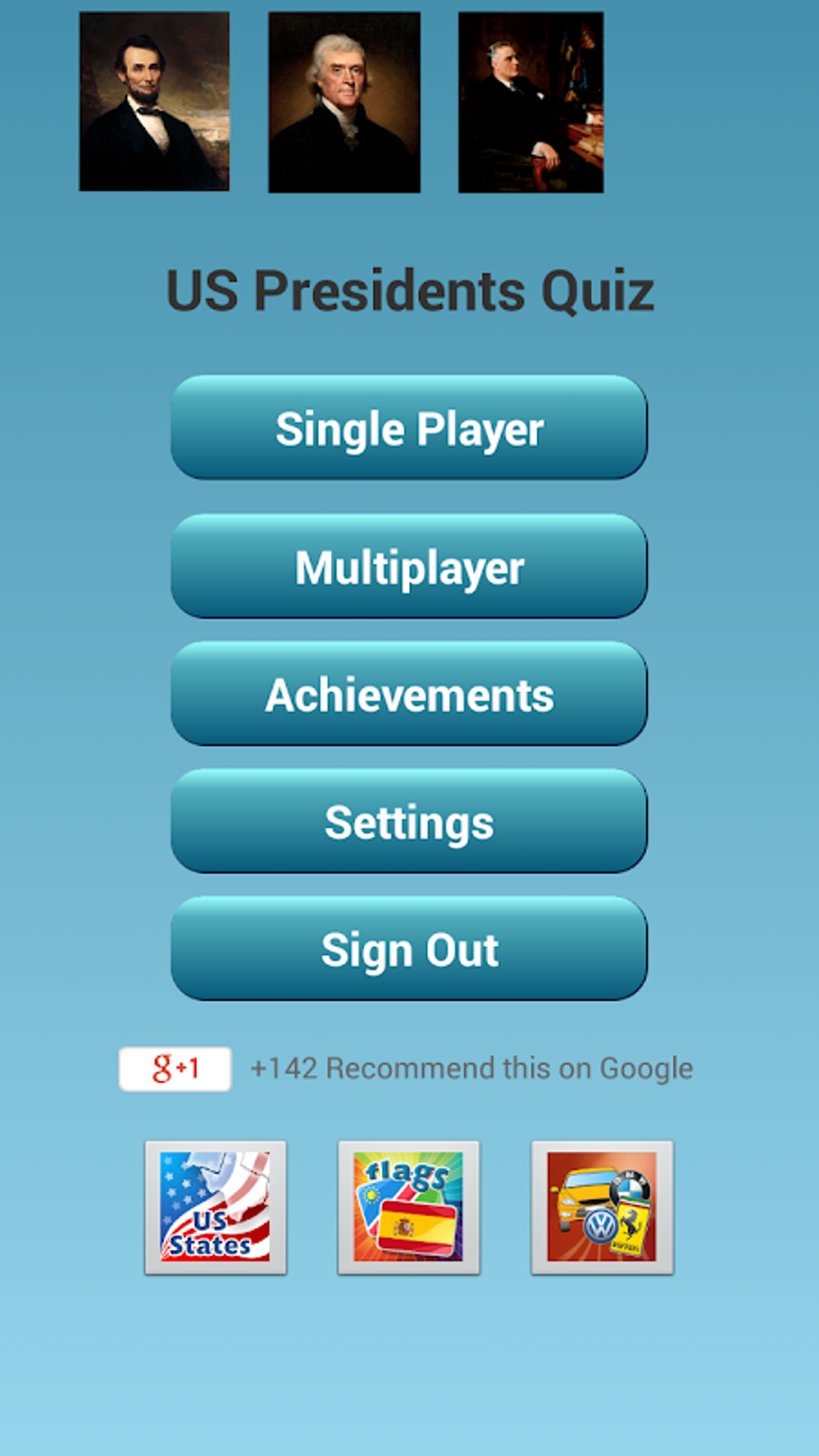Screen dimensions: 819x1456
Task: Click the "+142 Recommend this on Google" link
Action: pyautogui.click(x=471, y=1068)
